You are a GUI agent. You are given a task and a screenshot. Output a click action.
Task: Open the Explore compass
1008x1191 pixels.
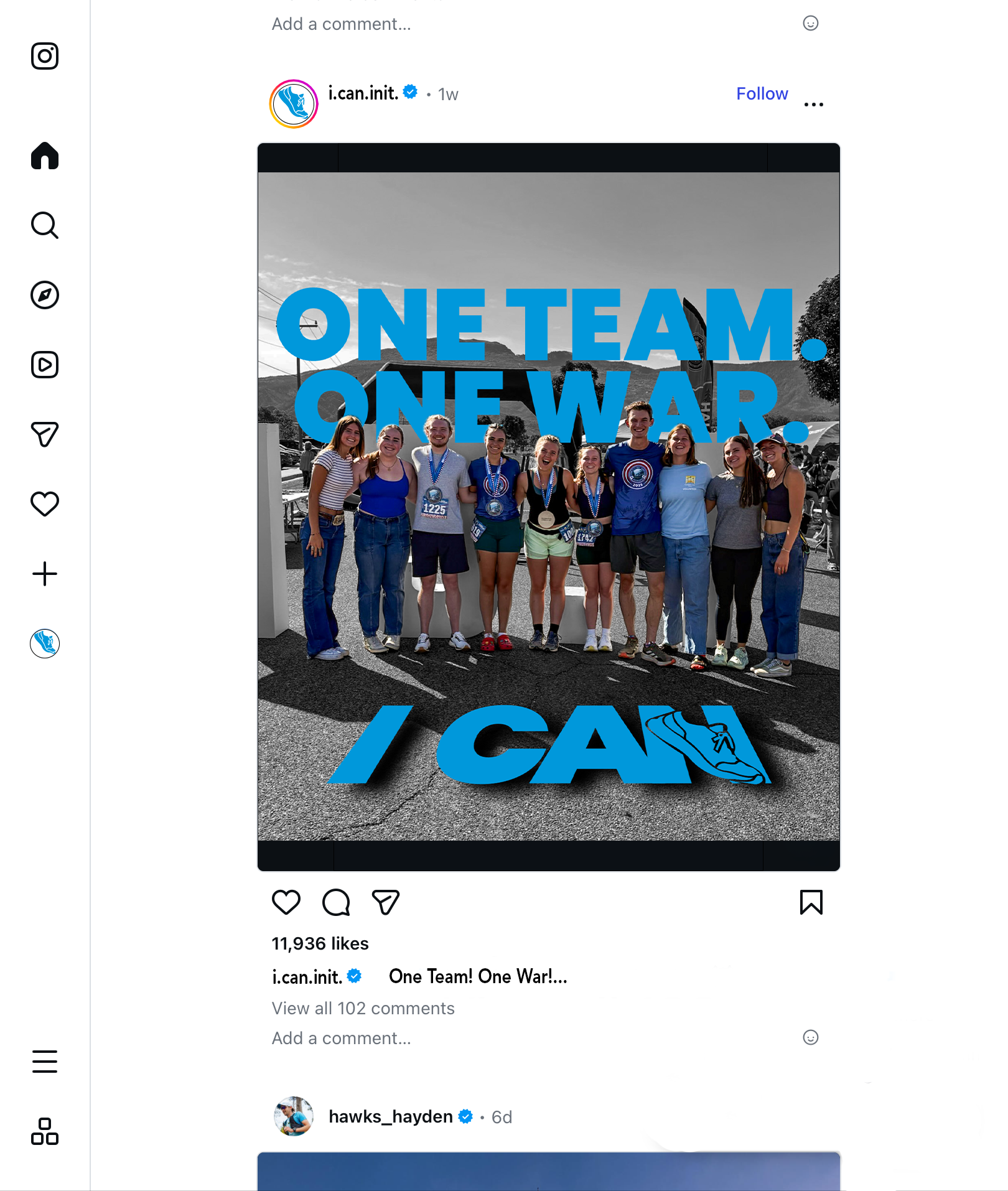[45, 295]
